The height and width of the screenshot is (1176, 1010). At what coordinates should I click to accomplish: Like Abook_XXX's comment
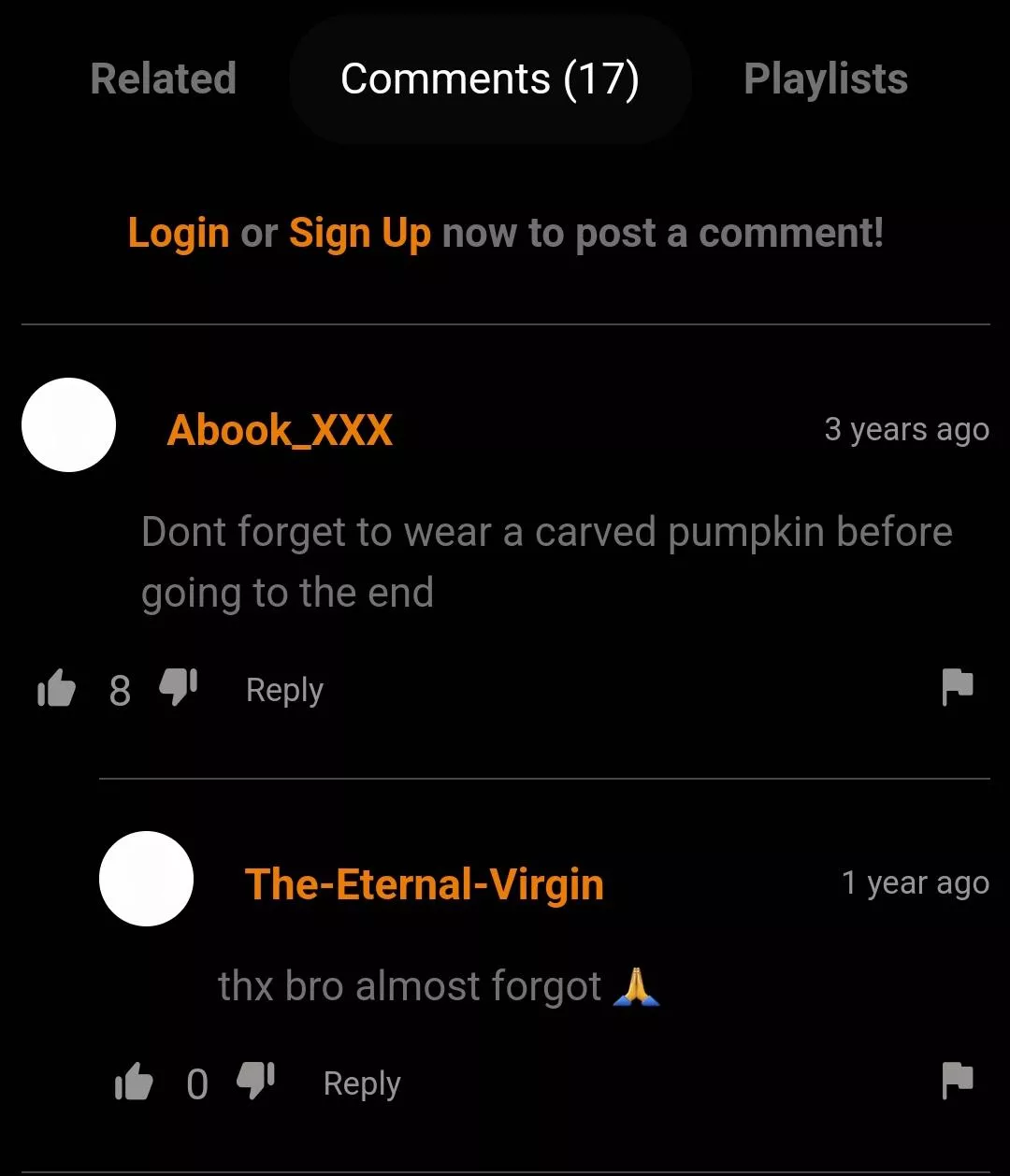[x=56, y=689]
